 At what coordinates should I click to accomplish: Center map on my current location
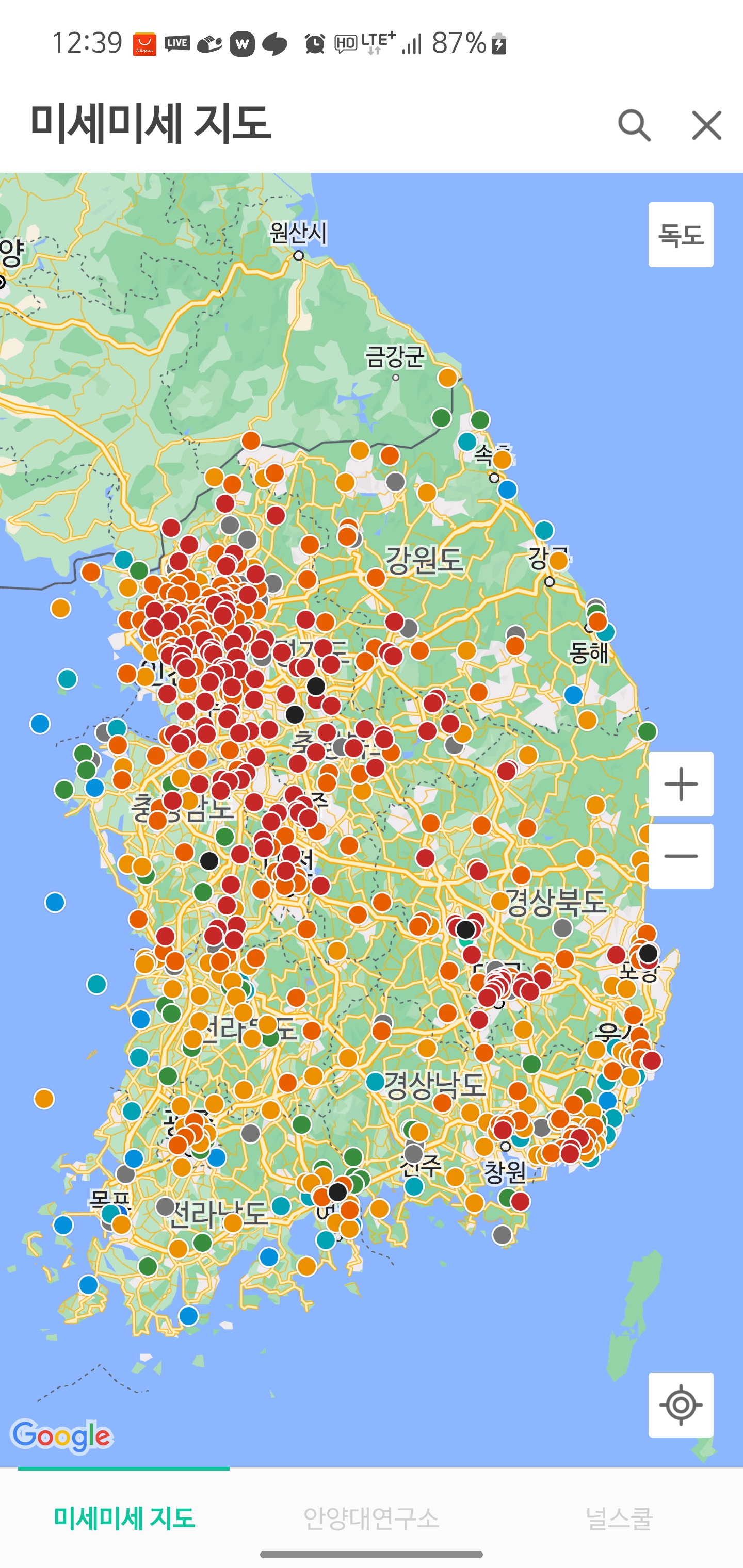click(681, 1405)
